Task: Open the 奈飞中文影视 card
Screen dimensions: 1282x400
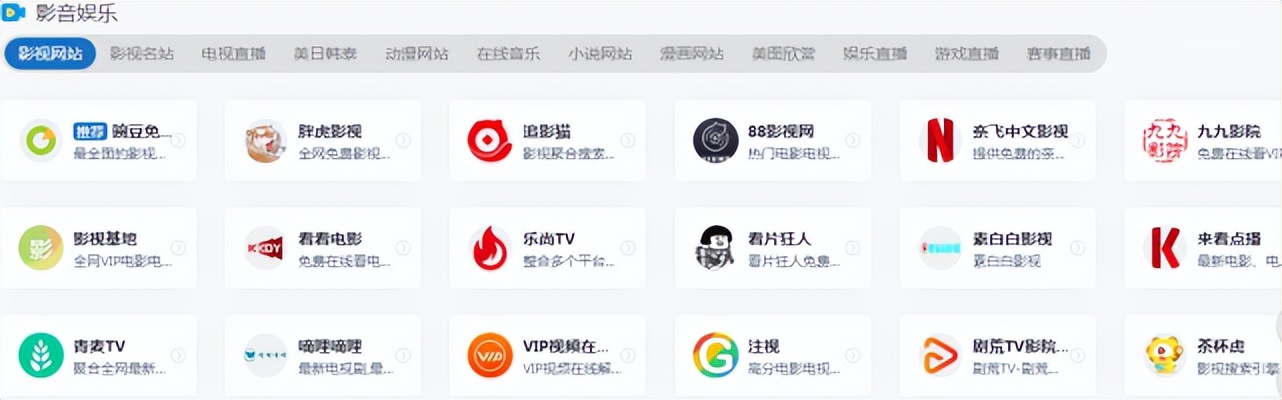Action: click(x=997, y=141)
